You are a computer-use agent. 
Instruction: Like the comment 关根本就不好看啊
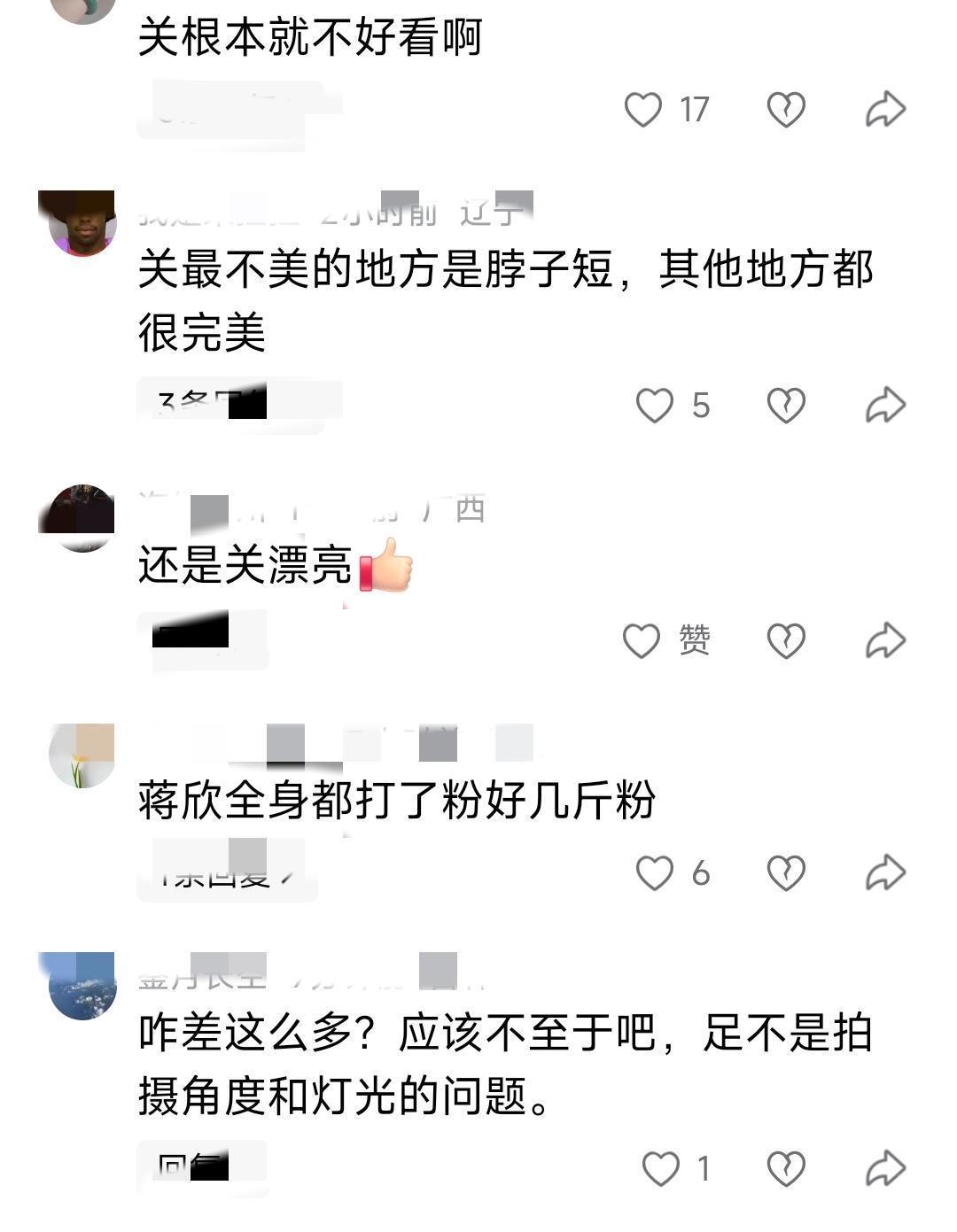pyautogui.click(x=643, y=110)
